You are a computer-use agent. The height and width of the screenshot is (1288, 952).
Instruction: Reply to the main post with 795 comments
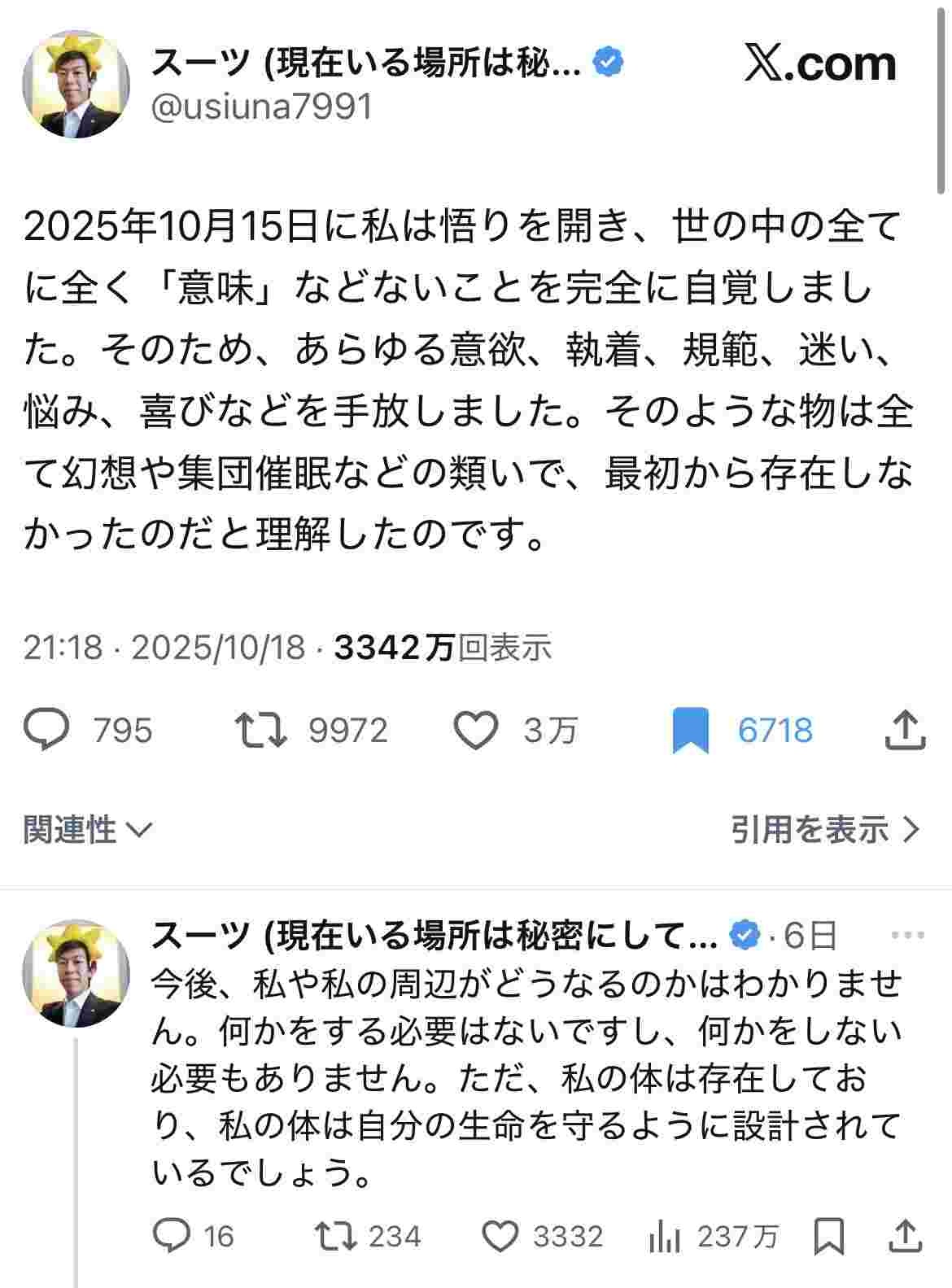(x=48, y=730)
